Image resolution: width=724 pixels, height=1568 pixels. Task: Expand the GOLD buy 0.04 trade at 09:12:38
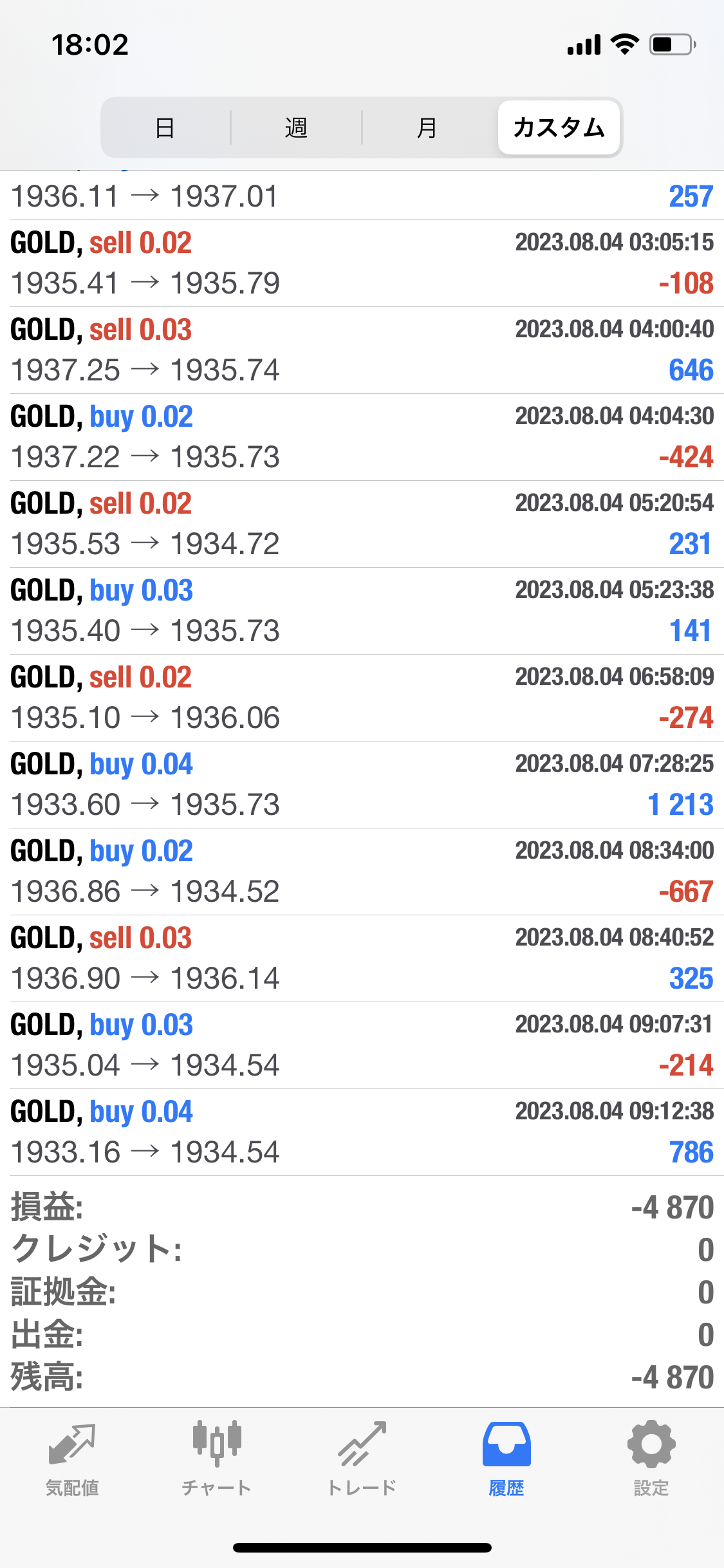click(x=362, y=1132)
